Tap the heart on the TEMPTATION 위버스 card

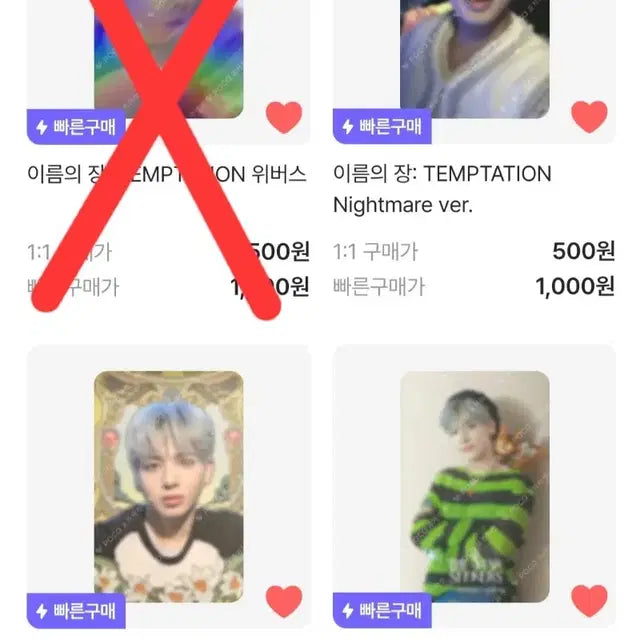[284, 117]
